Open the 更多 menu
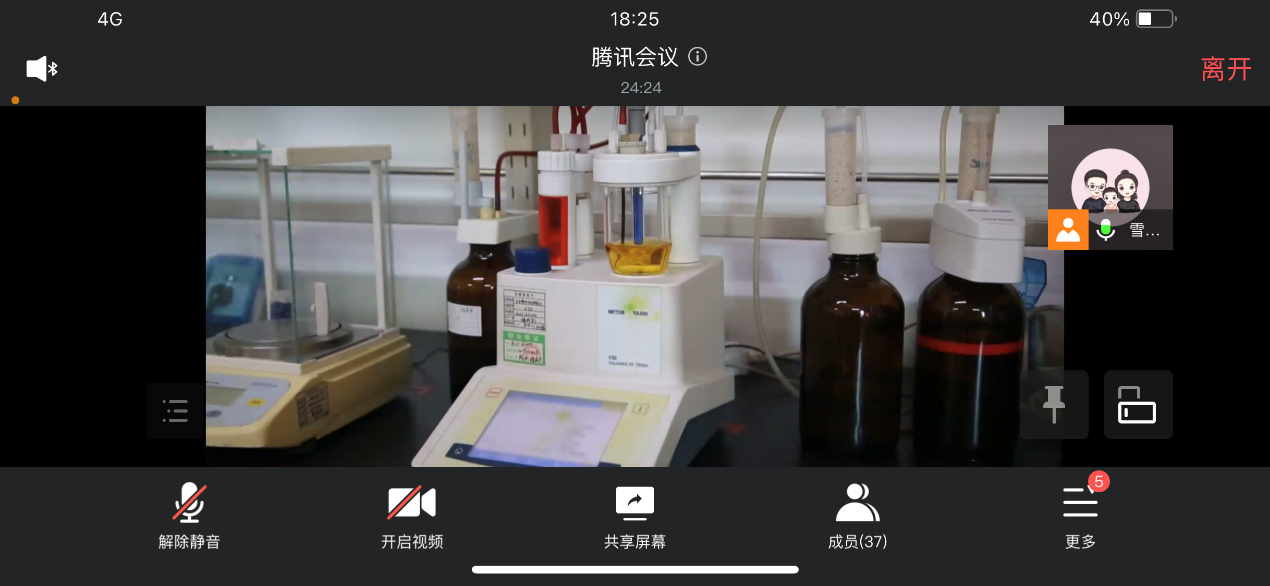The width and height of the screenshot is (1270, 586). (x=1081, y=516)
